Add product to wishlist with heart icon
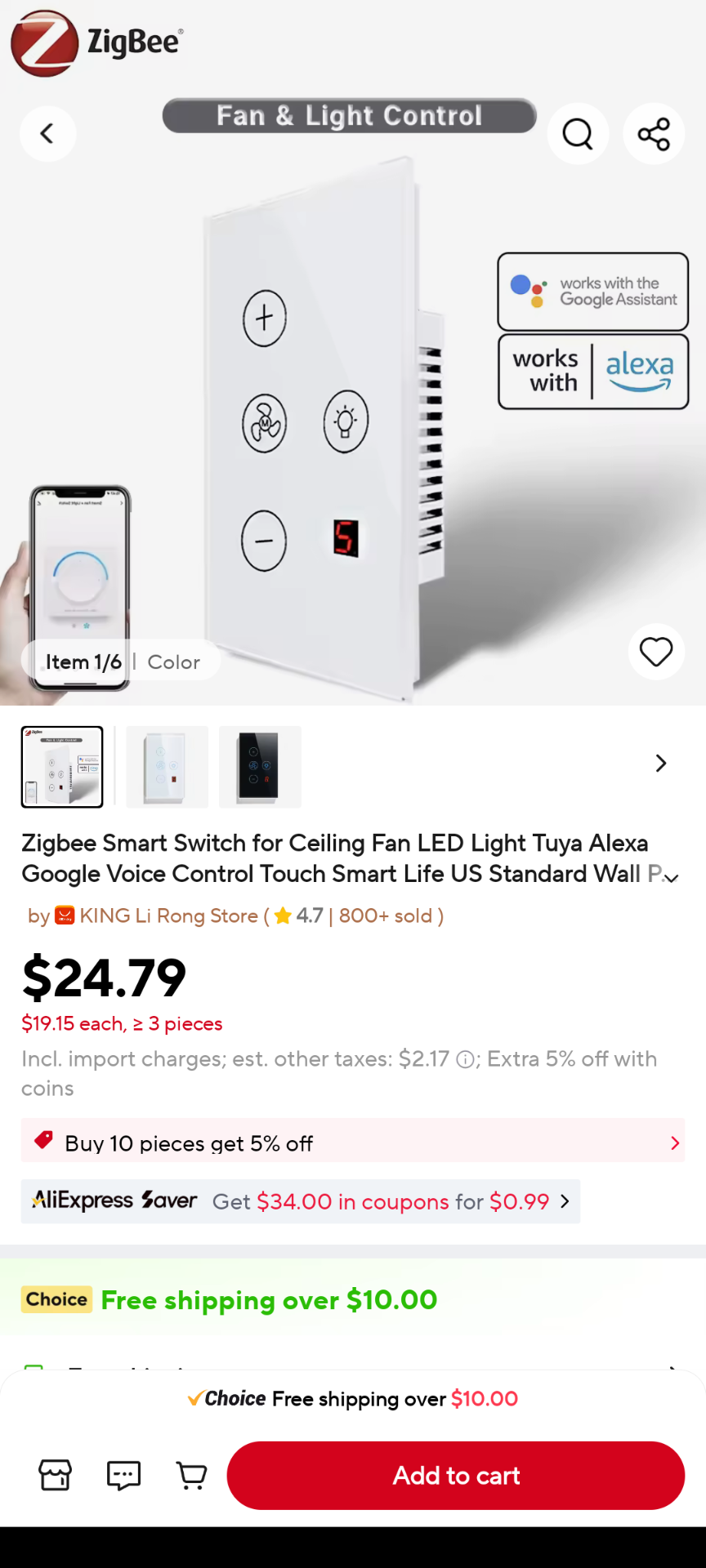 [656, 652]
